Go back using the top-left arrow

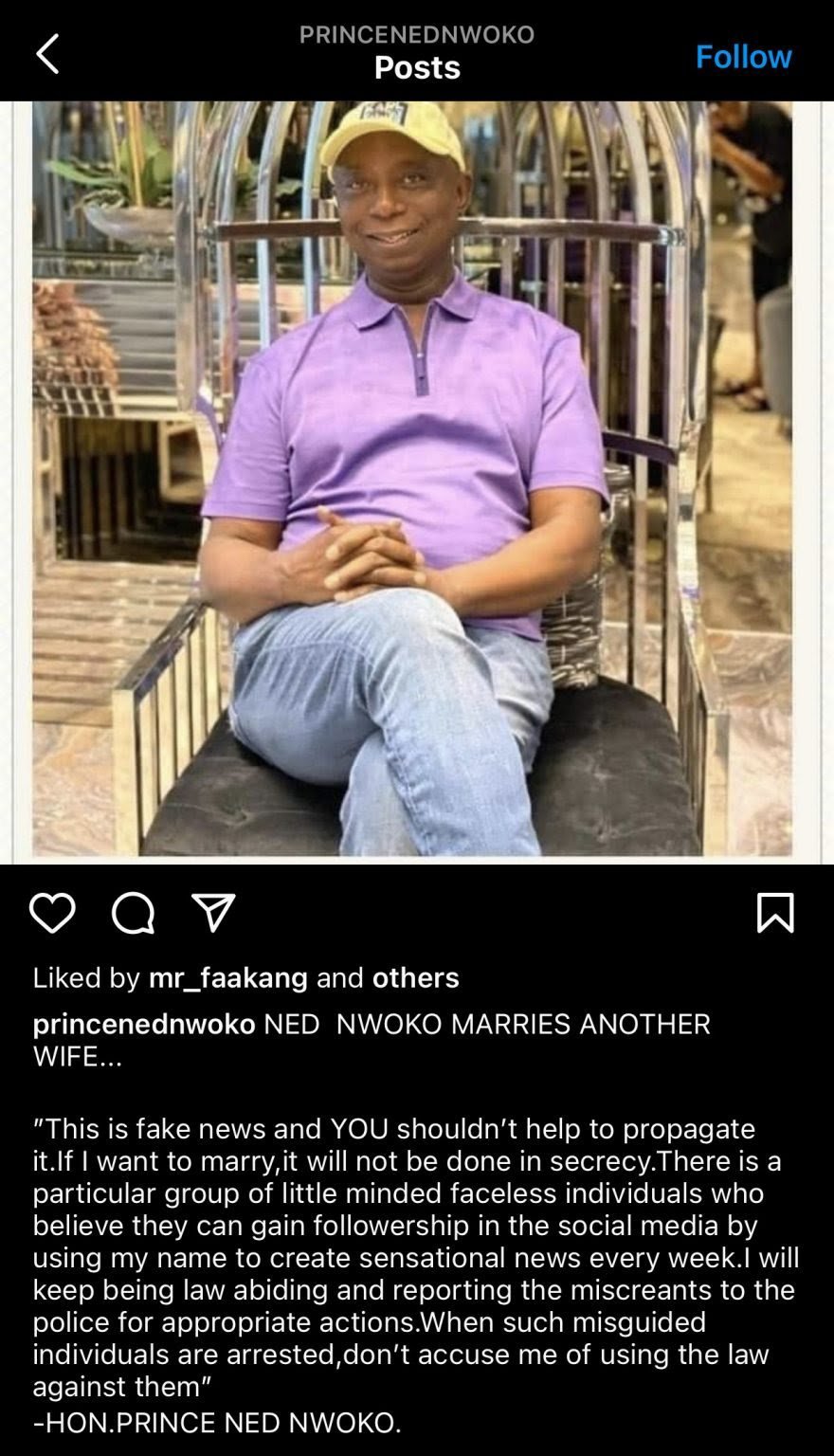(x=47, y=54)
